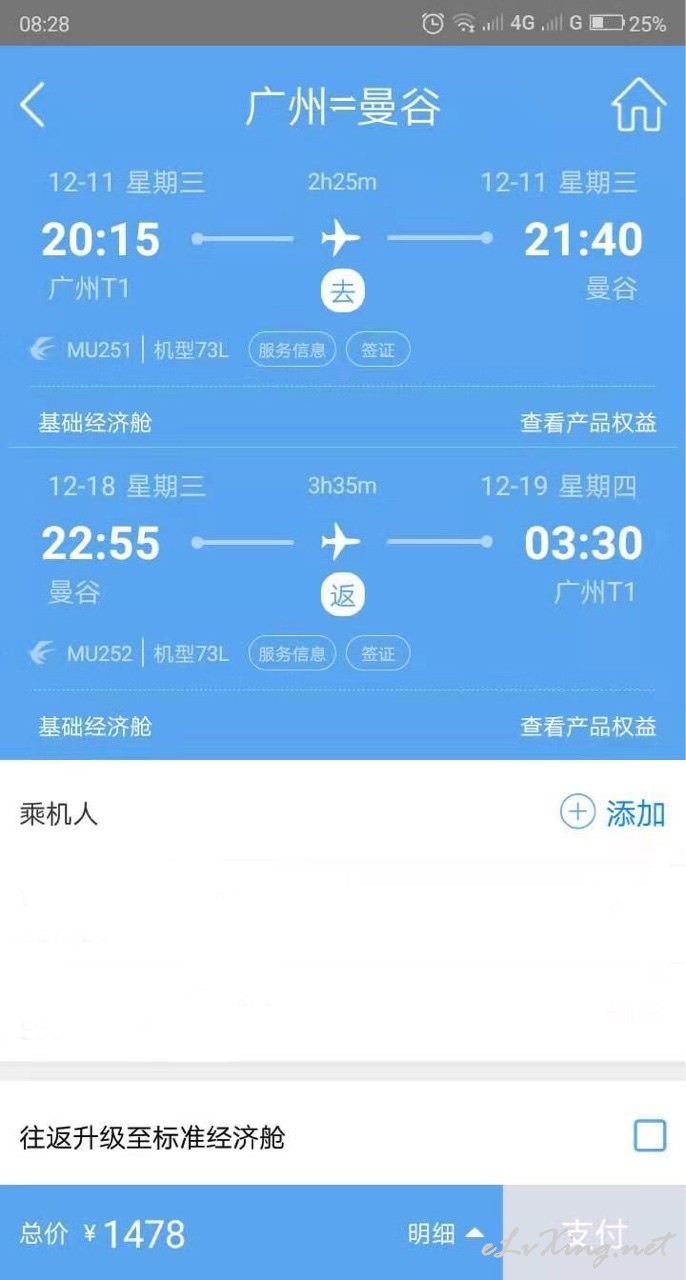Expand the 明细 price details
This screenshot has width=686, height=1280.
click(x=446, y=1234)
